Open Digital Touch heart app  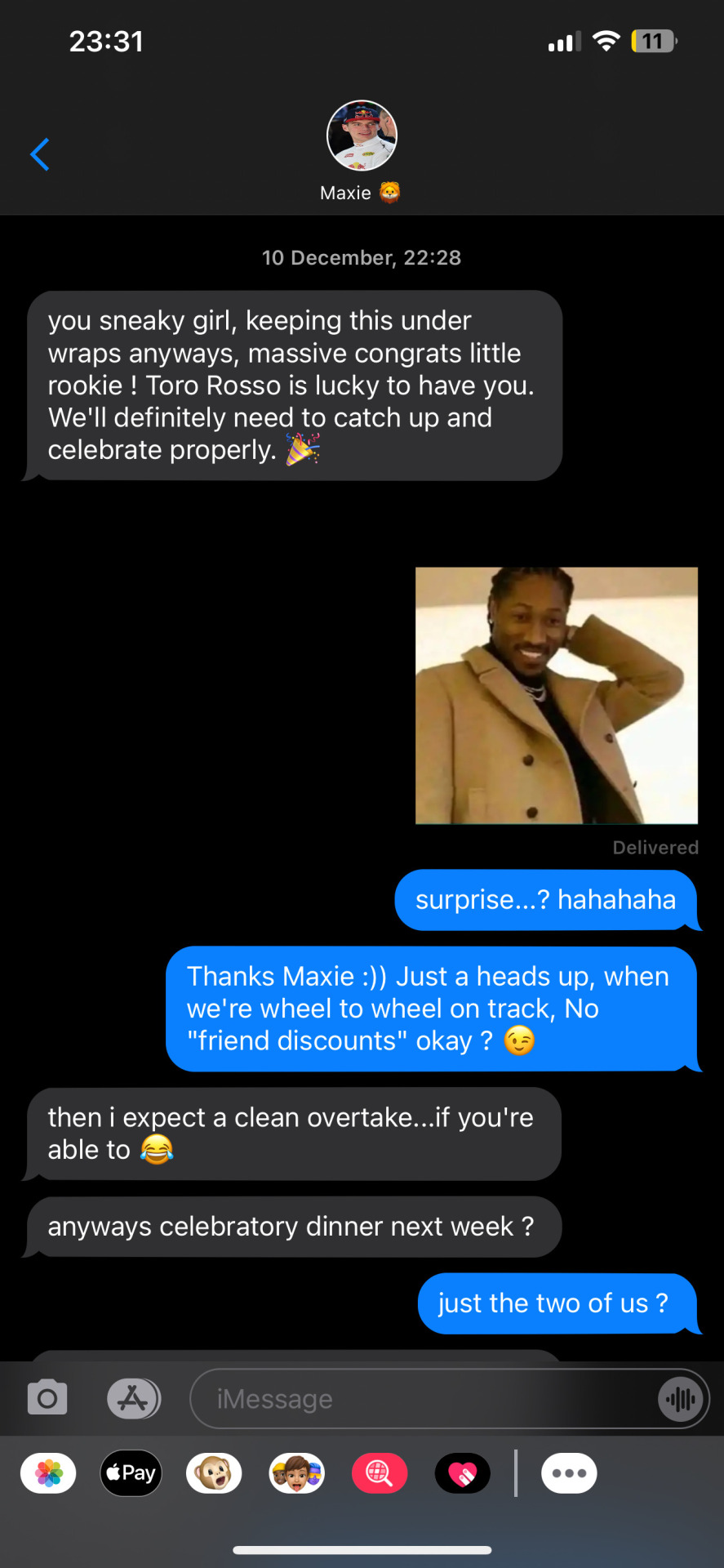pos(462,1473)
